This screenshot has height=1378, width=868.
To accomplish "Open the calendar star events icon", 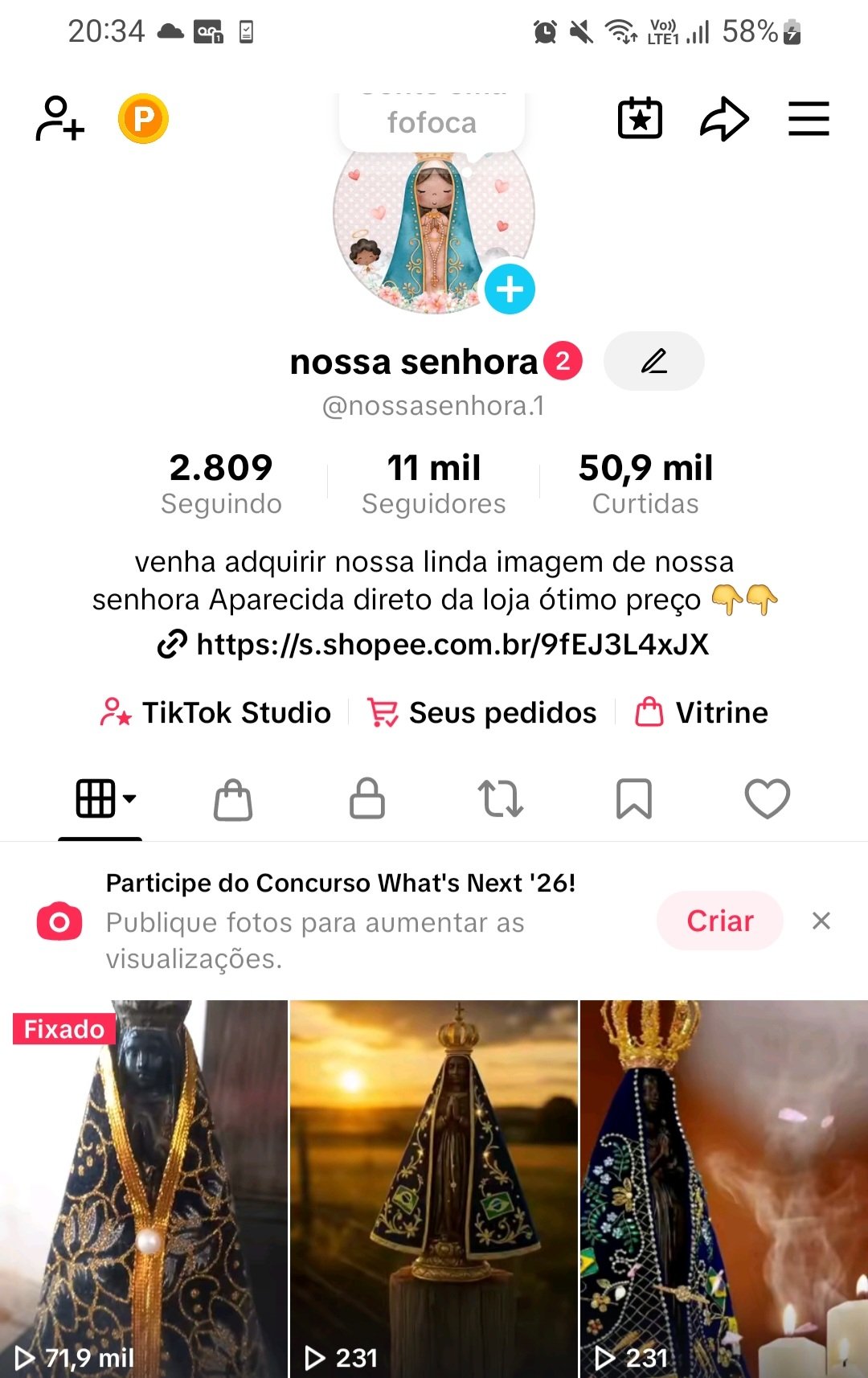I will [640, 119].
